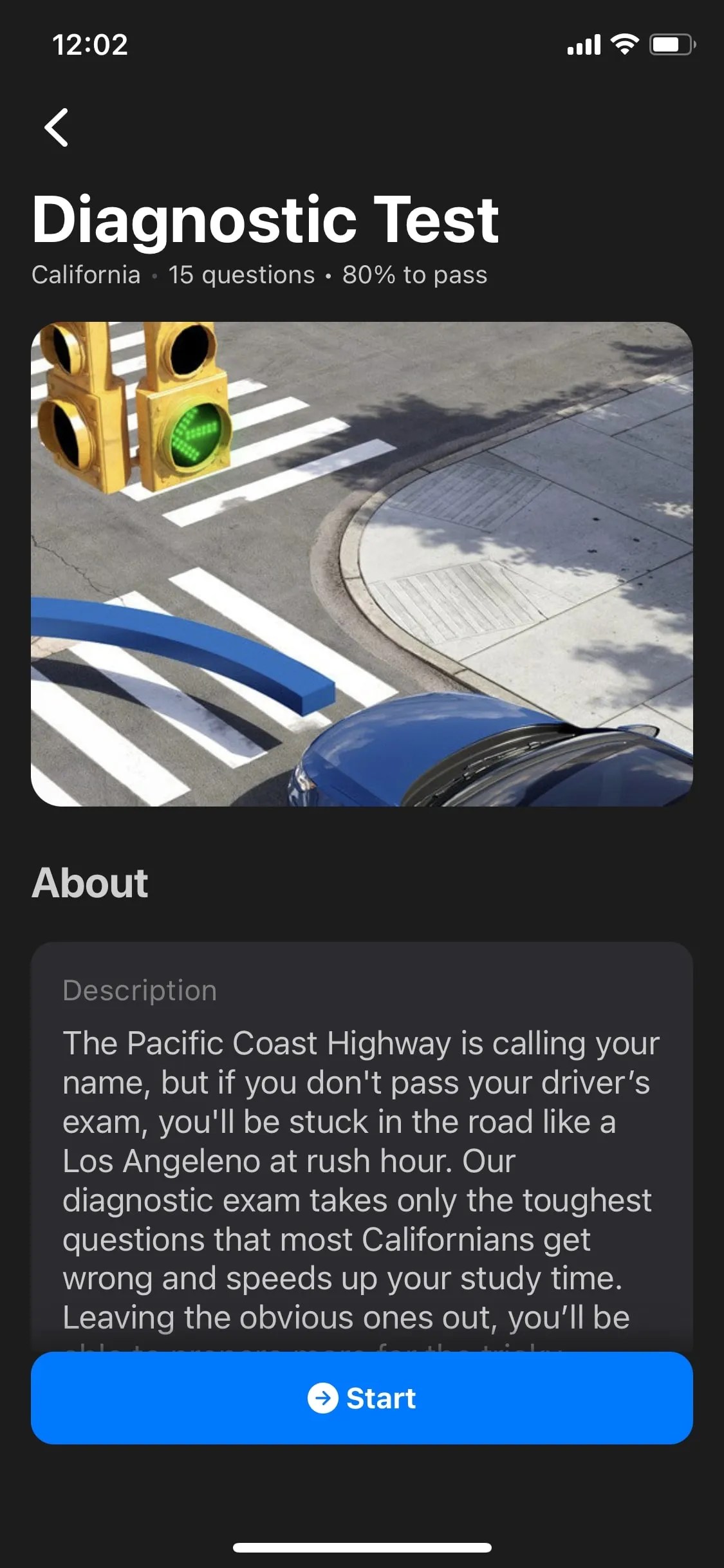724x1568 pixels.
Task: Tap the Start button to begin the test
Action: click(362, 1398)
